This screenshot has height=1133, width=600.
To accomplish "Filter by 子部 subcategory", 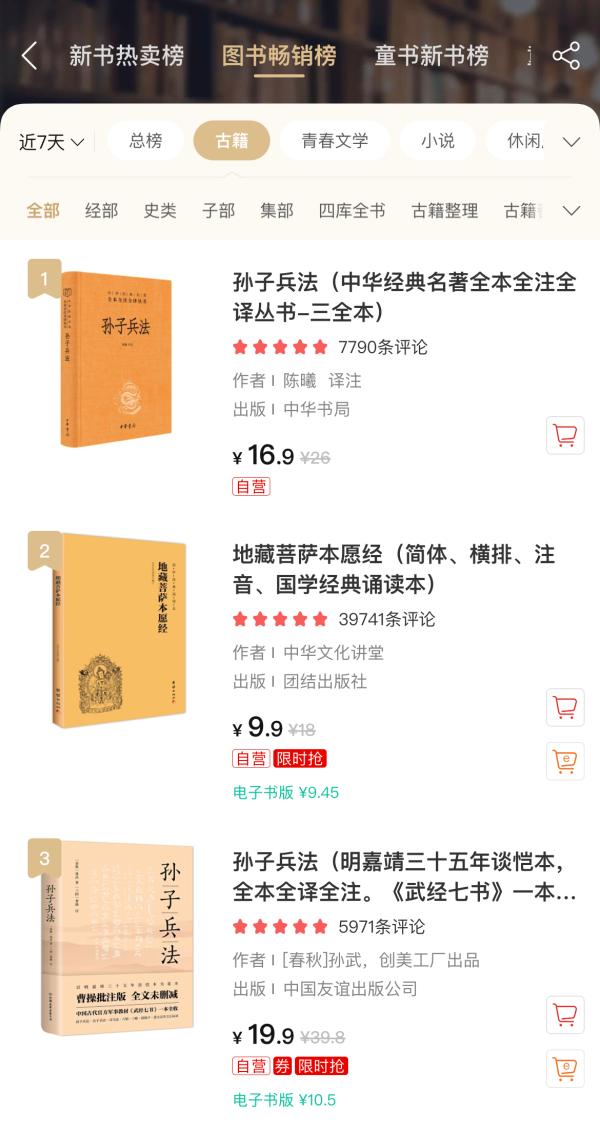I will [218, 211].
